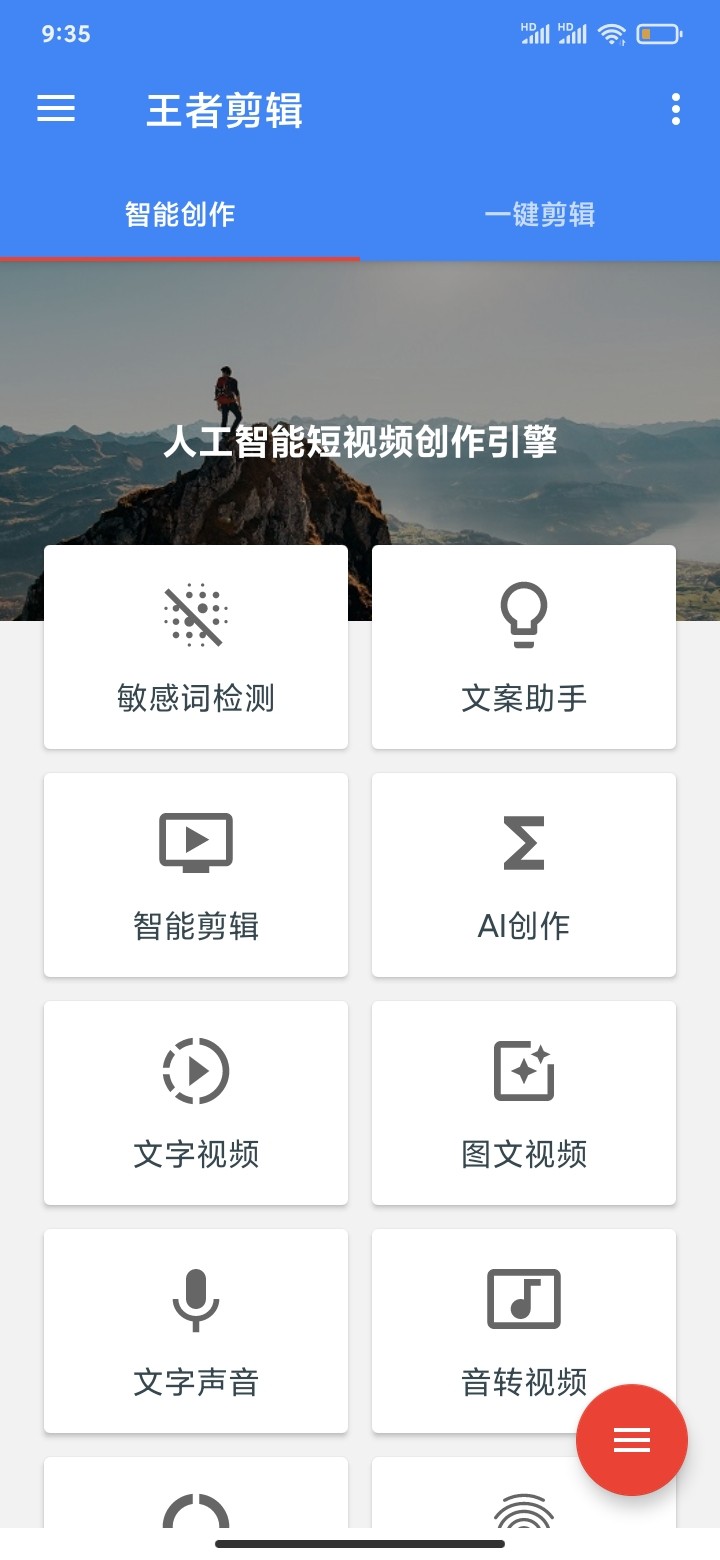This screenshot has width=720, height=1560.
Task: Select the 智能创作 tab
Action: click(180, 214)
